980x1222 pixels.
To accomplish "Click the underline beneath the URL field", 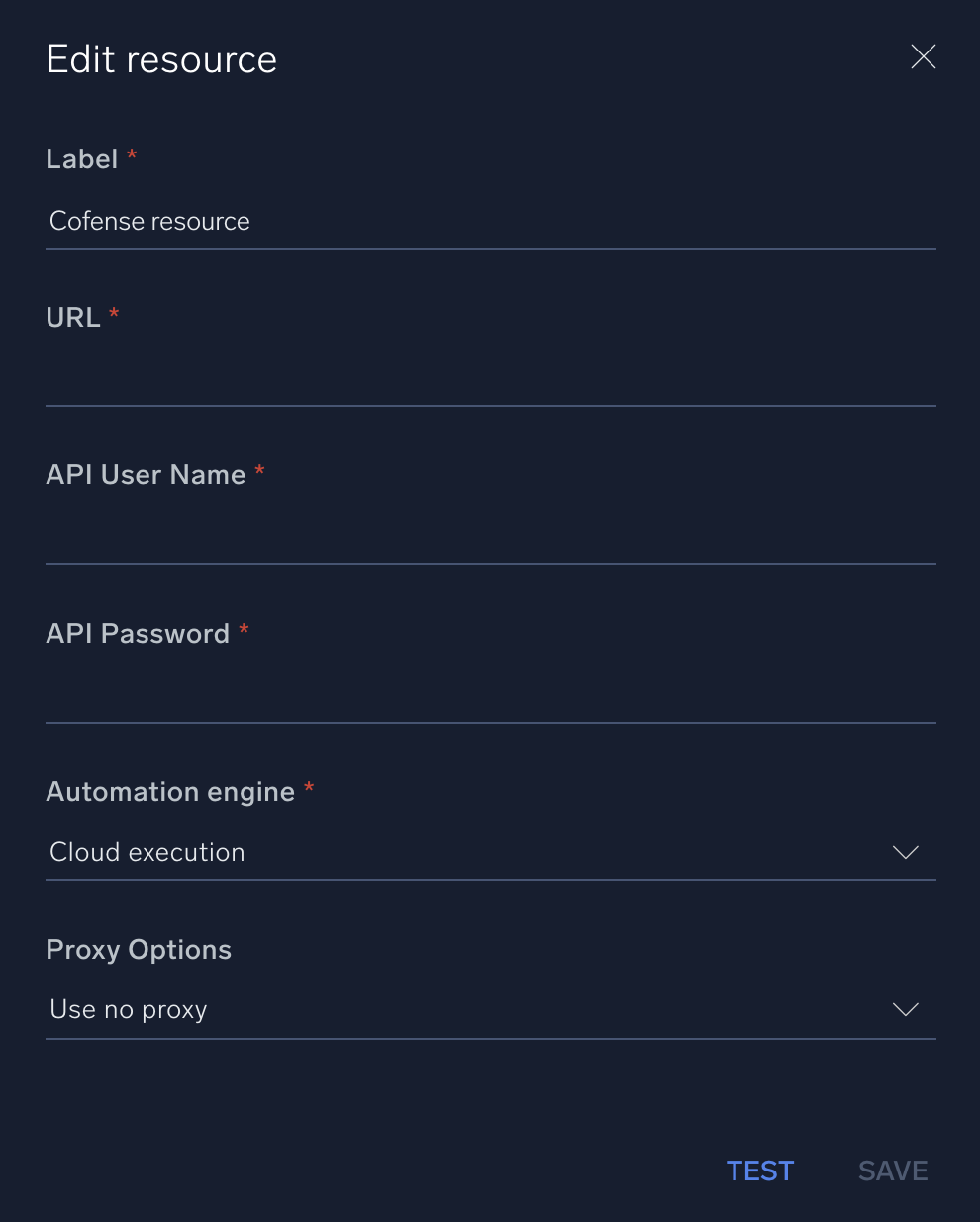I will point(490,406).
